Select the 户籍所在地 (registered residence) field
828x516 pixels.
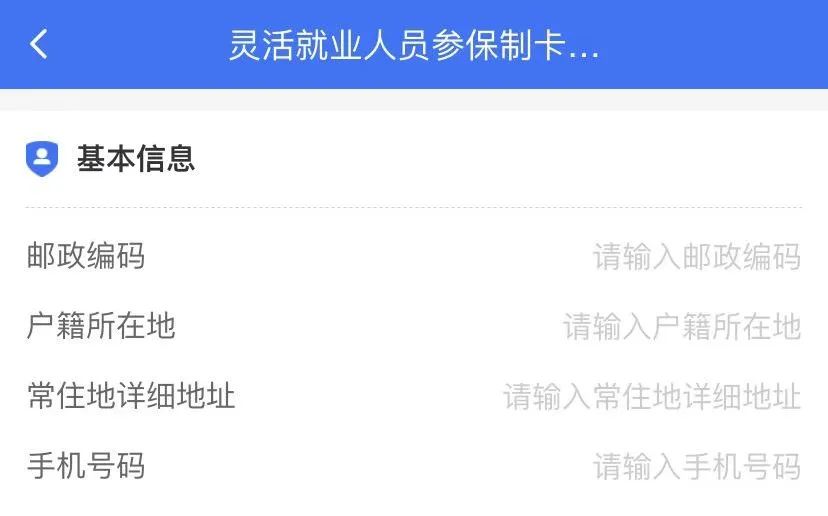pyautogui.click(x=681, y=326)
